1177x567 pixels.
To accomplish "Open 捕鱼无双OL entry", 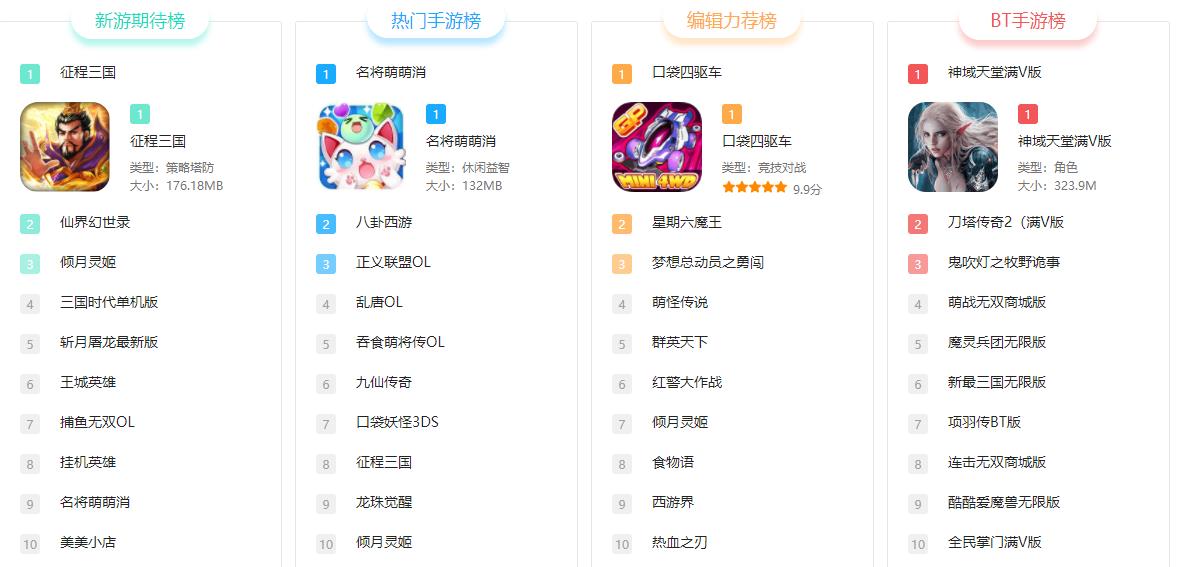I will [97, 422].
